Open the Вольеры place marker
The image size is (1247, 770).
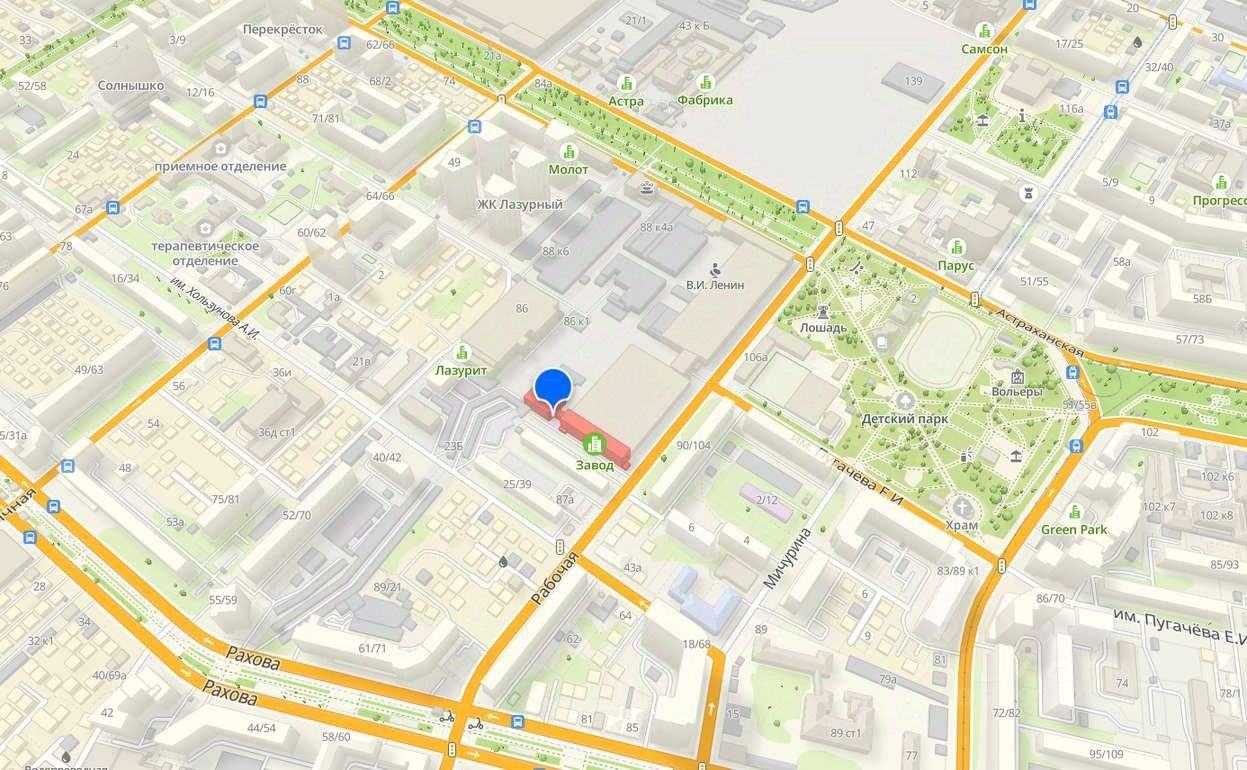[1017, 376]
